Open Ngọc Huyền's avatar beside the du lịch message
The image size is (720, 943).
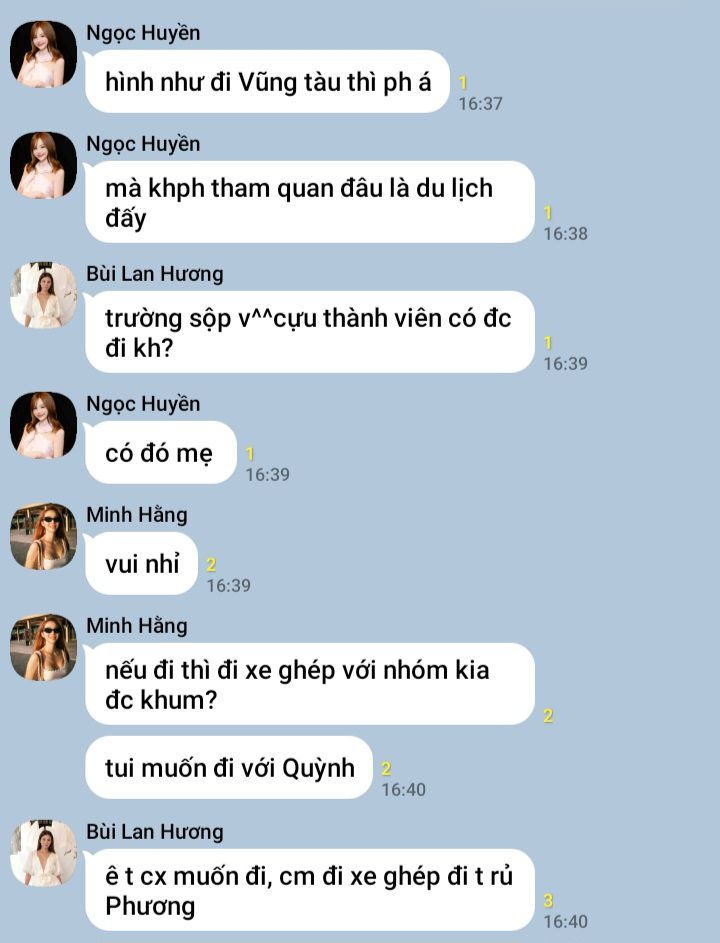(x=43, y=165)
